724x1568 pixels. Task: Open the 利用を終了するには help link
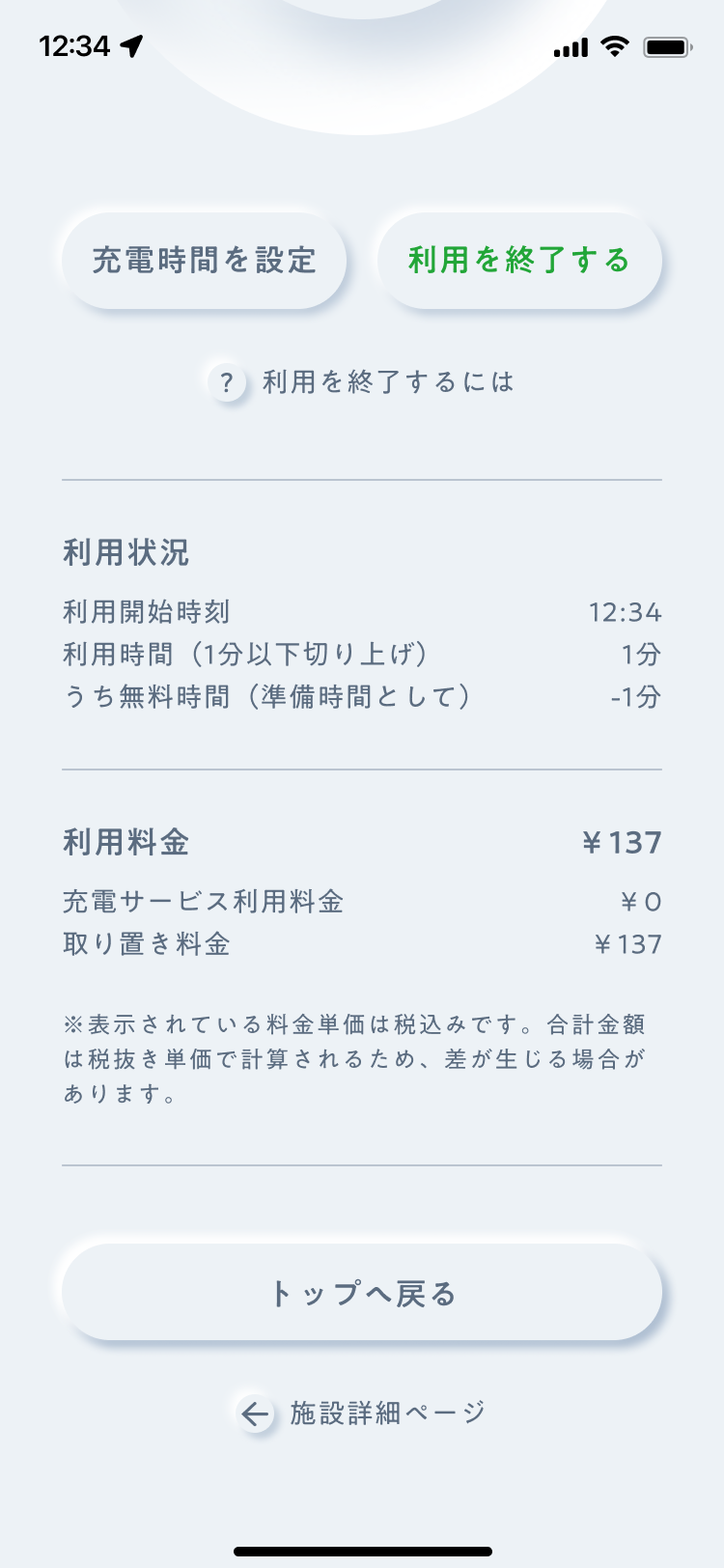pyautogui.click(x=362, y=382)
